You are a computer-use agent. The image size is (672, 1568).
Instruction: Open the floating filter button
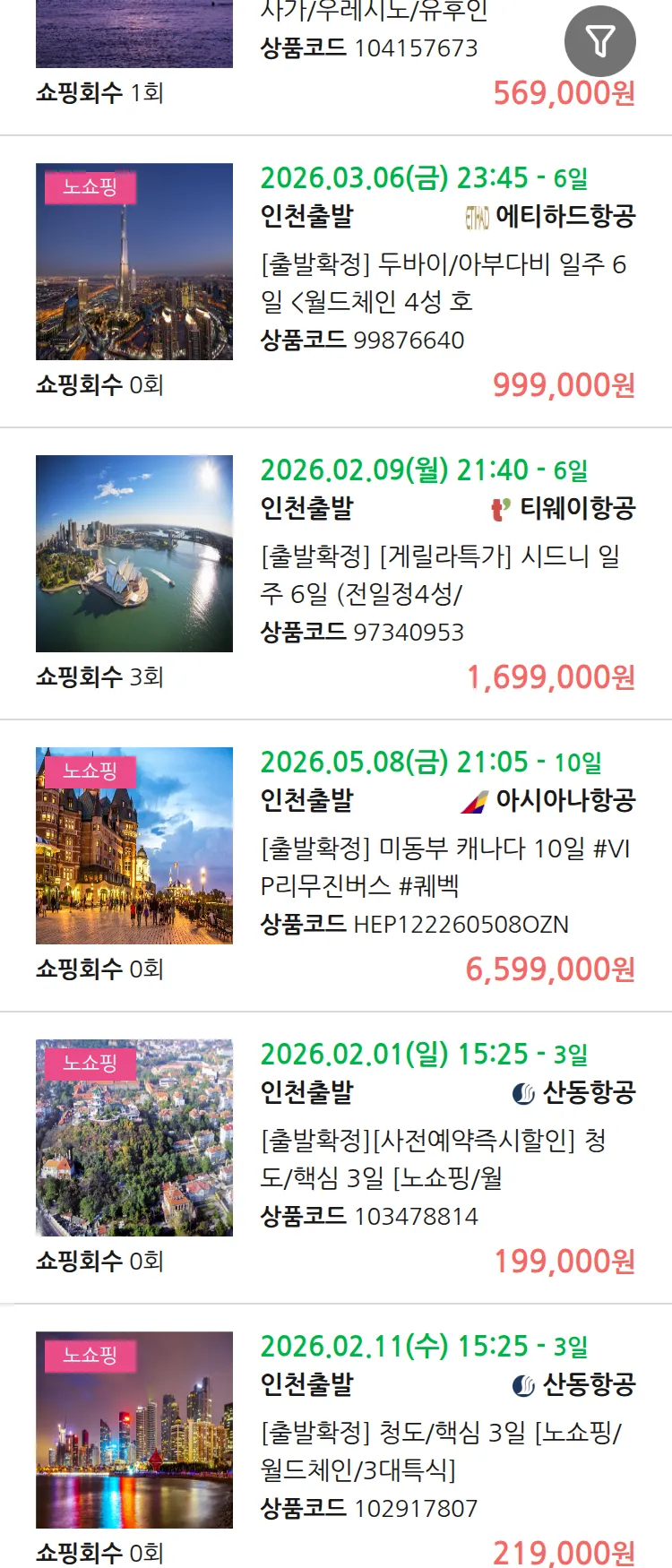click(x=599, y=41)
